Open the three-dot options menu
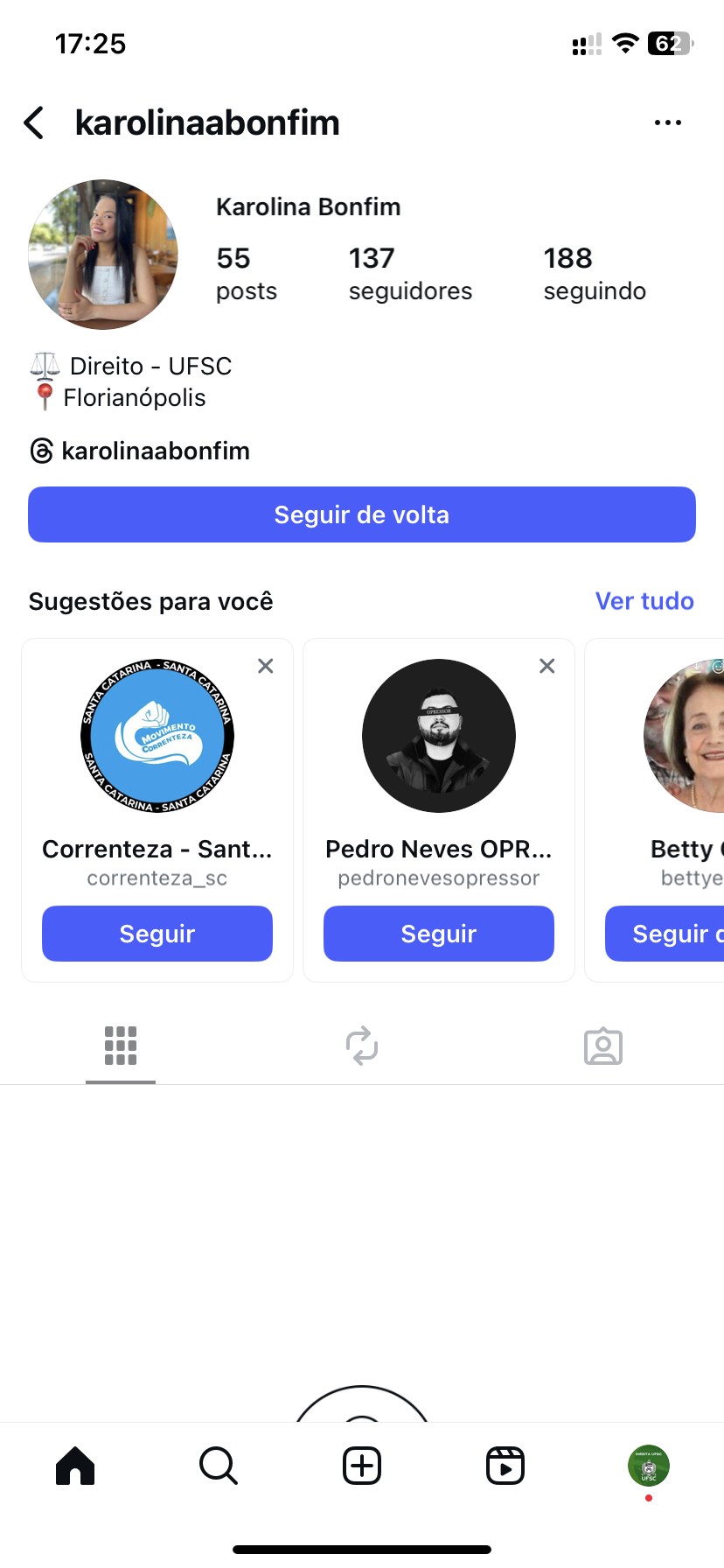Viewport: 724px width, 1568px height. coord(667,123)
